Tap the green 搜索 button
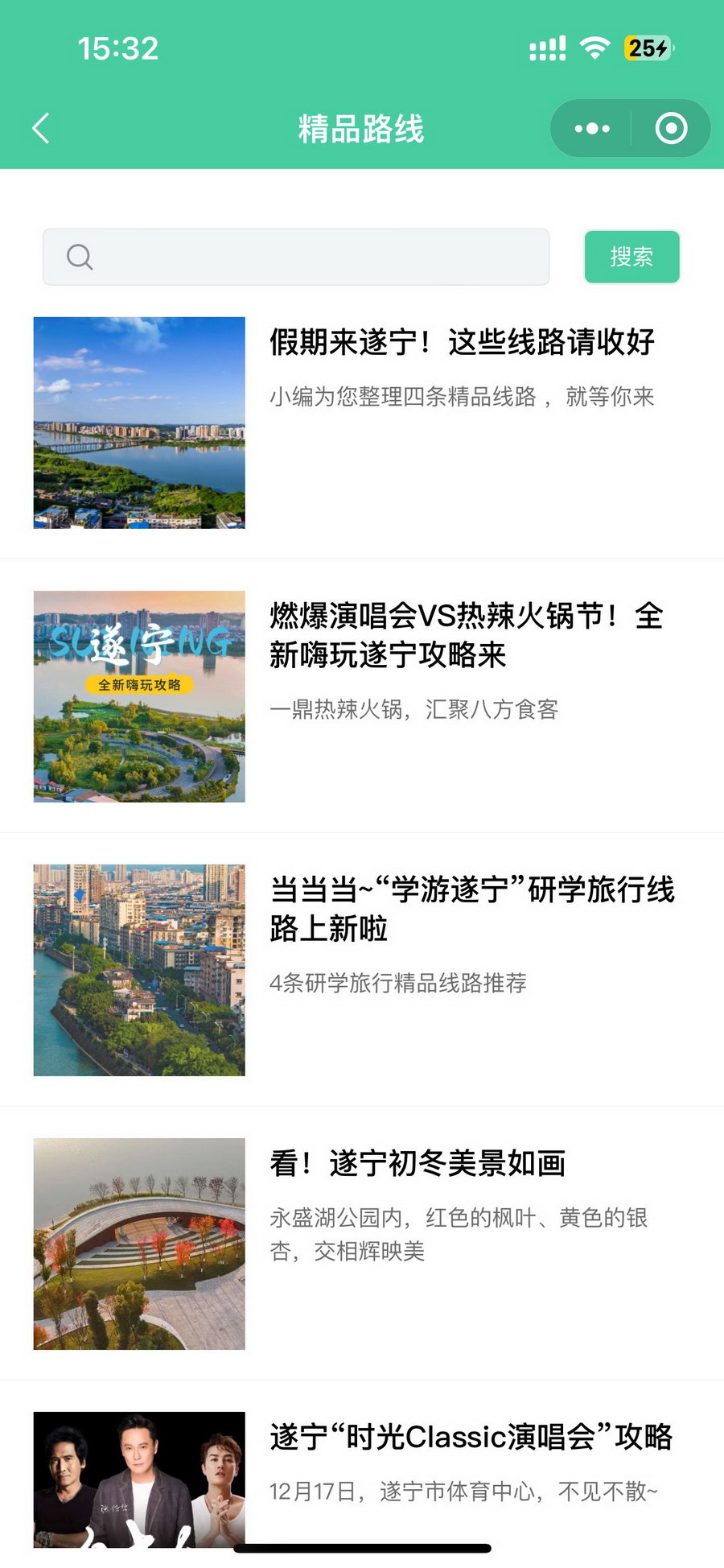The image size is (724, 1568). click(x=631, y=257)
